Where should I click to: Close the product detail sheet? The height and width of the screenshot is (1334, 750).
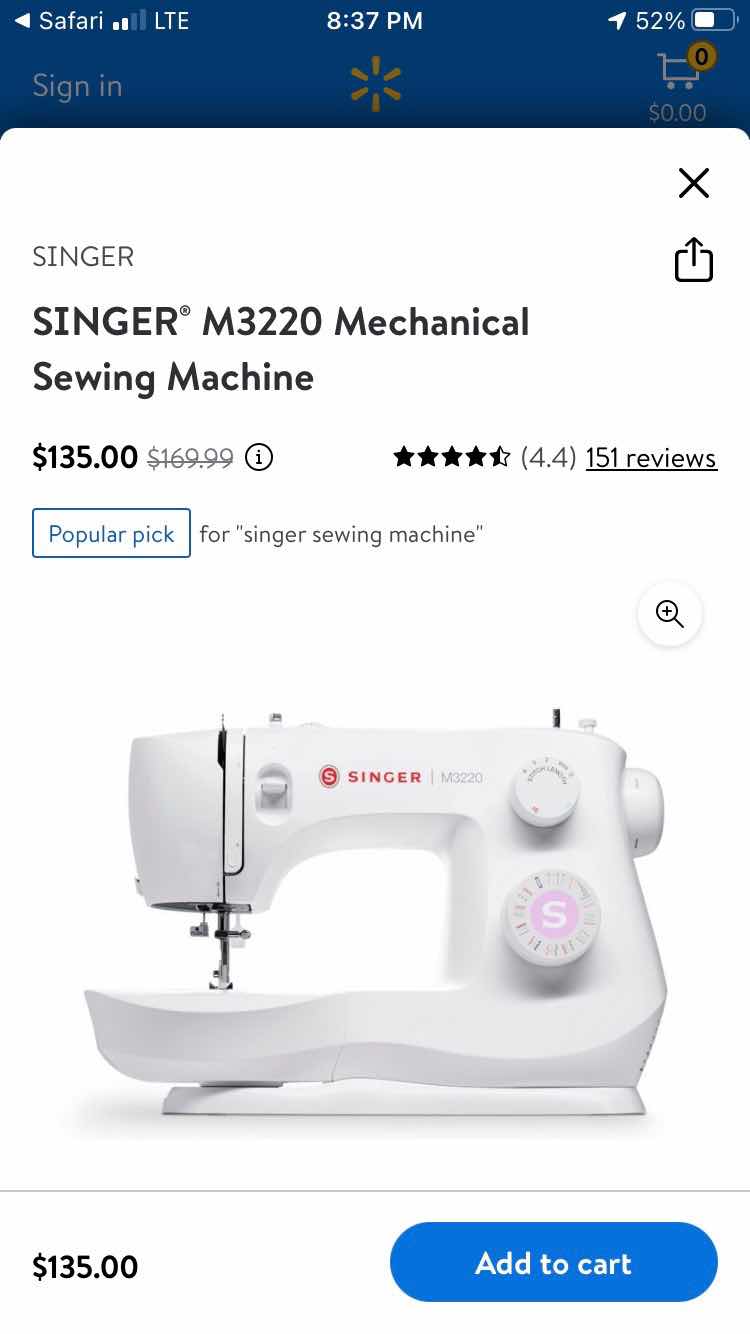(693, 183)
